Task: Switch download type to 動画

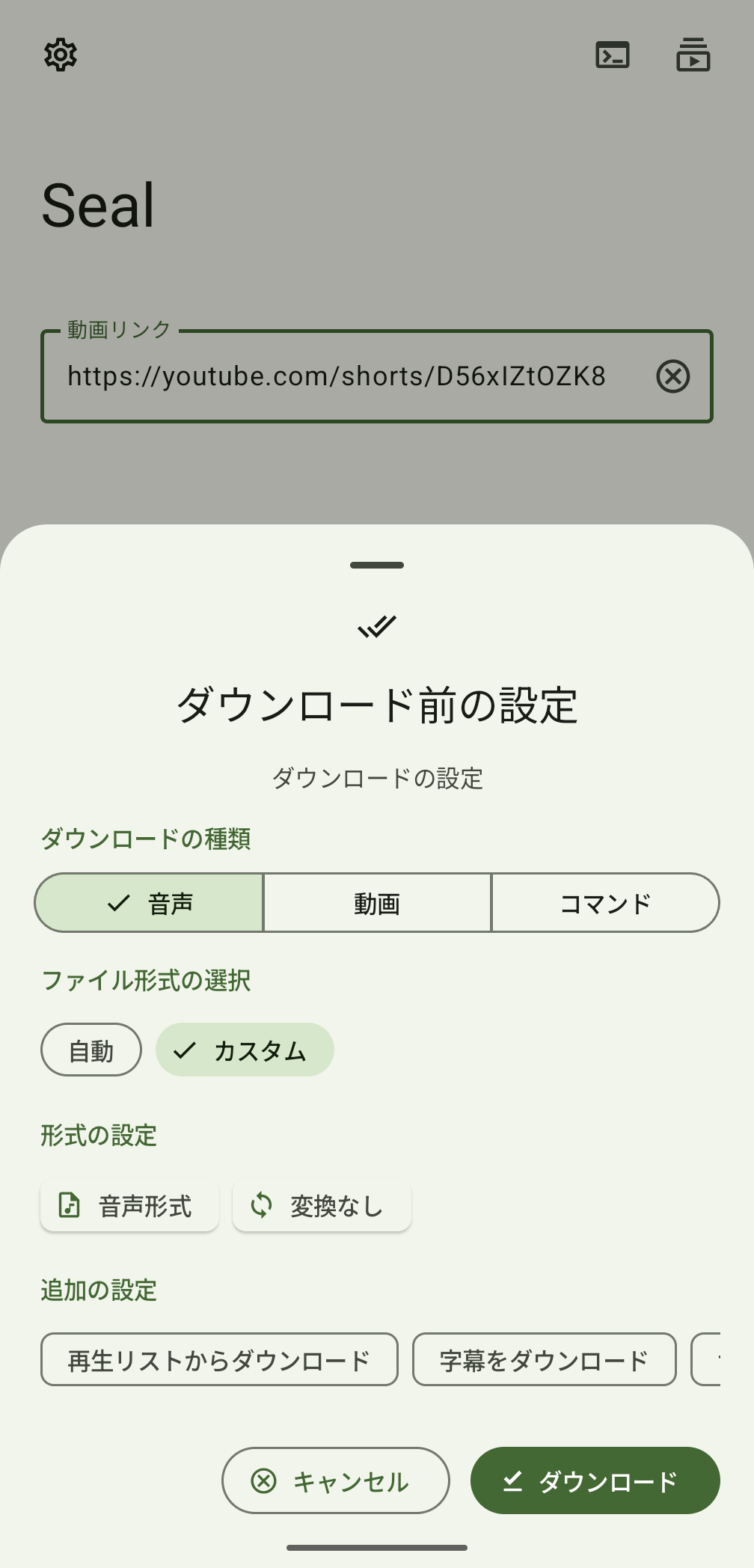Action: [377, 903]
